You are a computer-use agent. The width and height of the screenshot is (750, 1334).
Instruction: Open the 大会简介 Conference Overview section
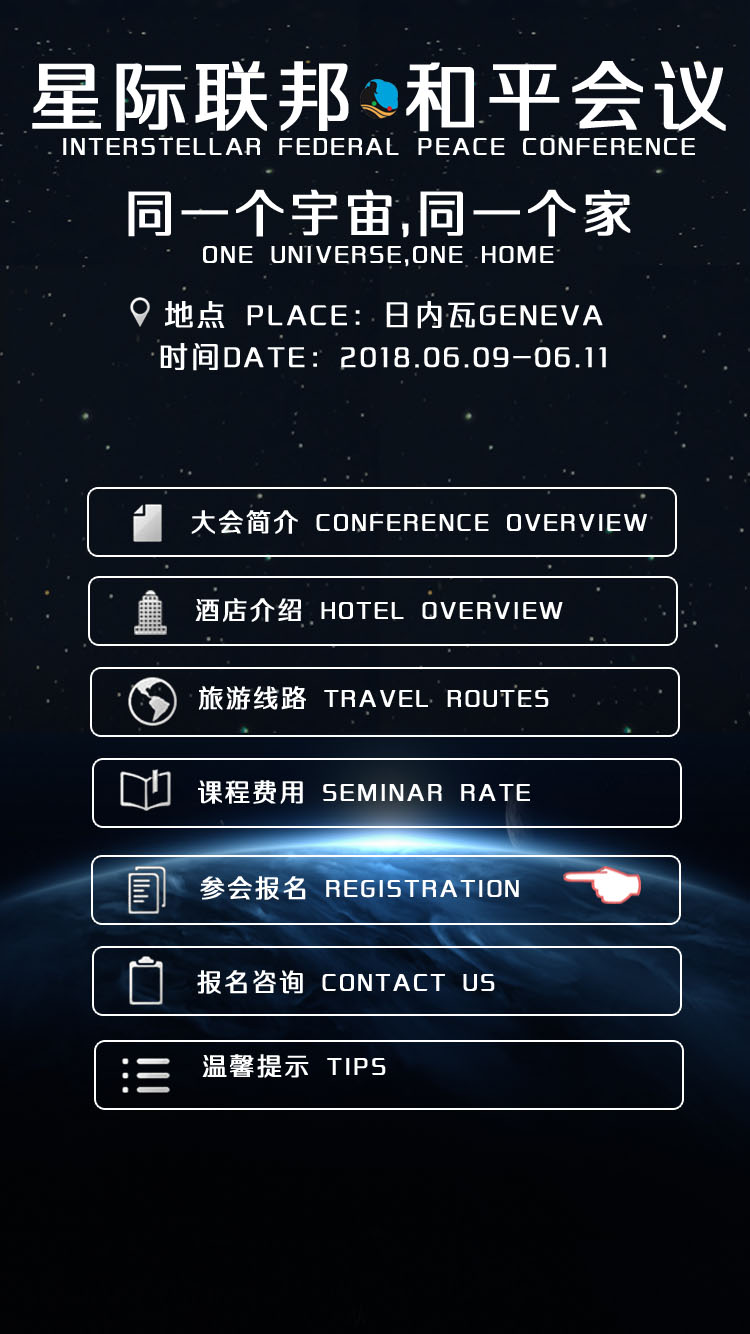coord(382,522)
